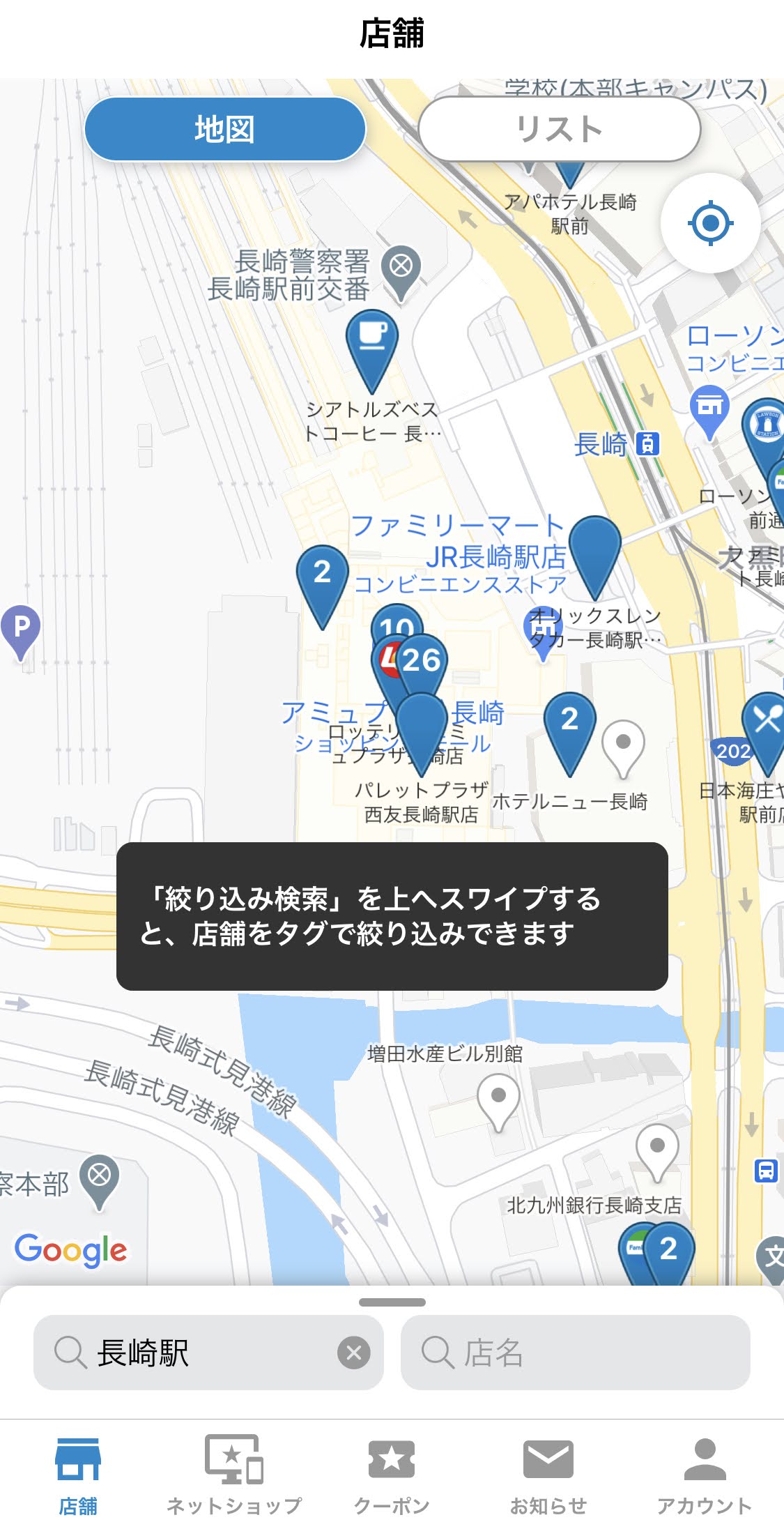Tap the 店名 search field
The height and width of the screenshot is (1522, 784).
tap(575, 1353)
